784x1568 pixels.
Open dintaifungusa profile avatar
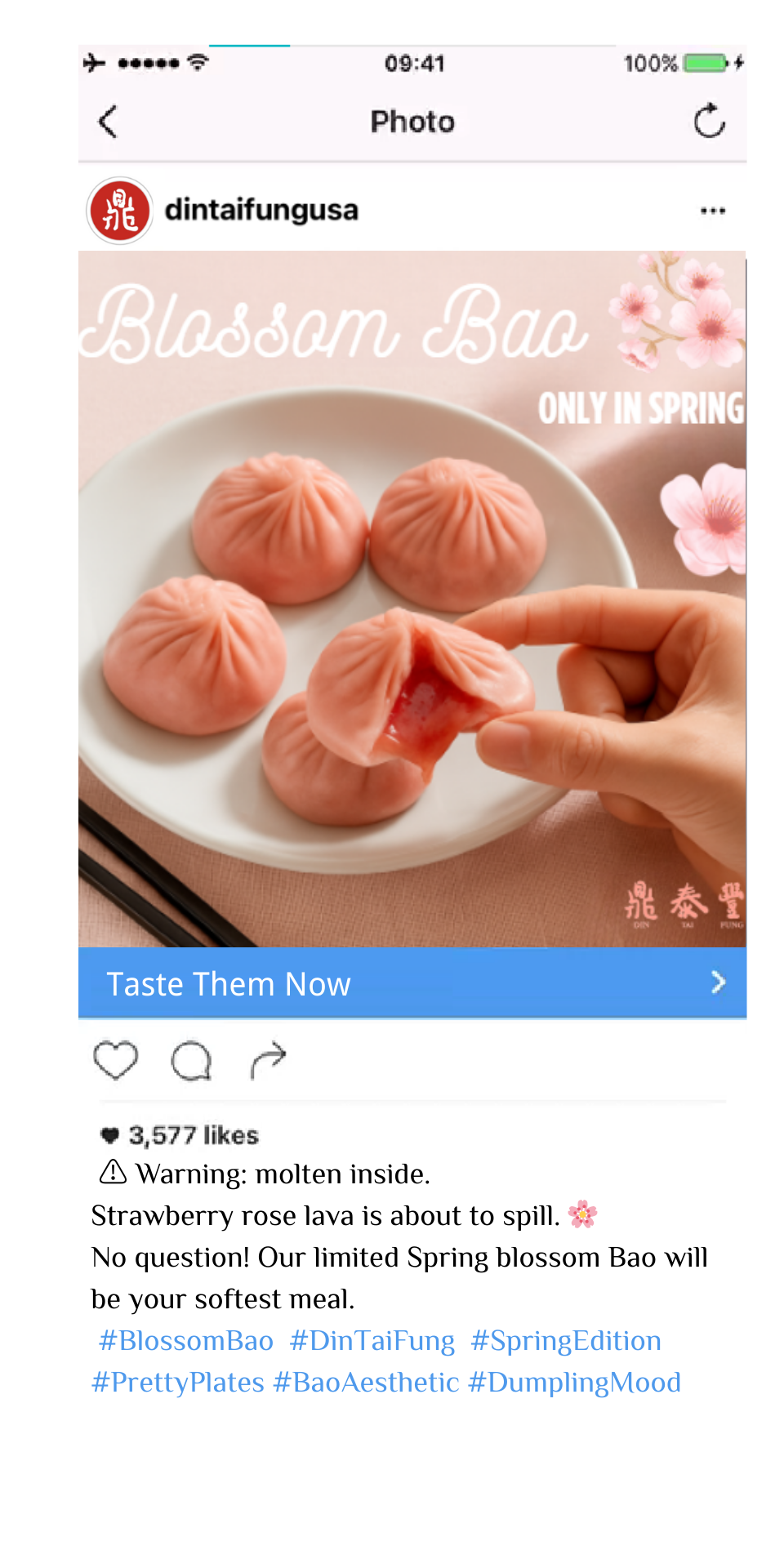(120, 211)
